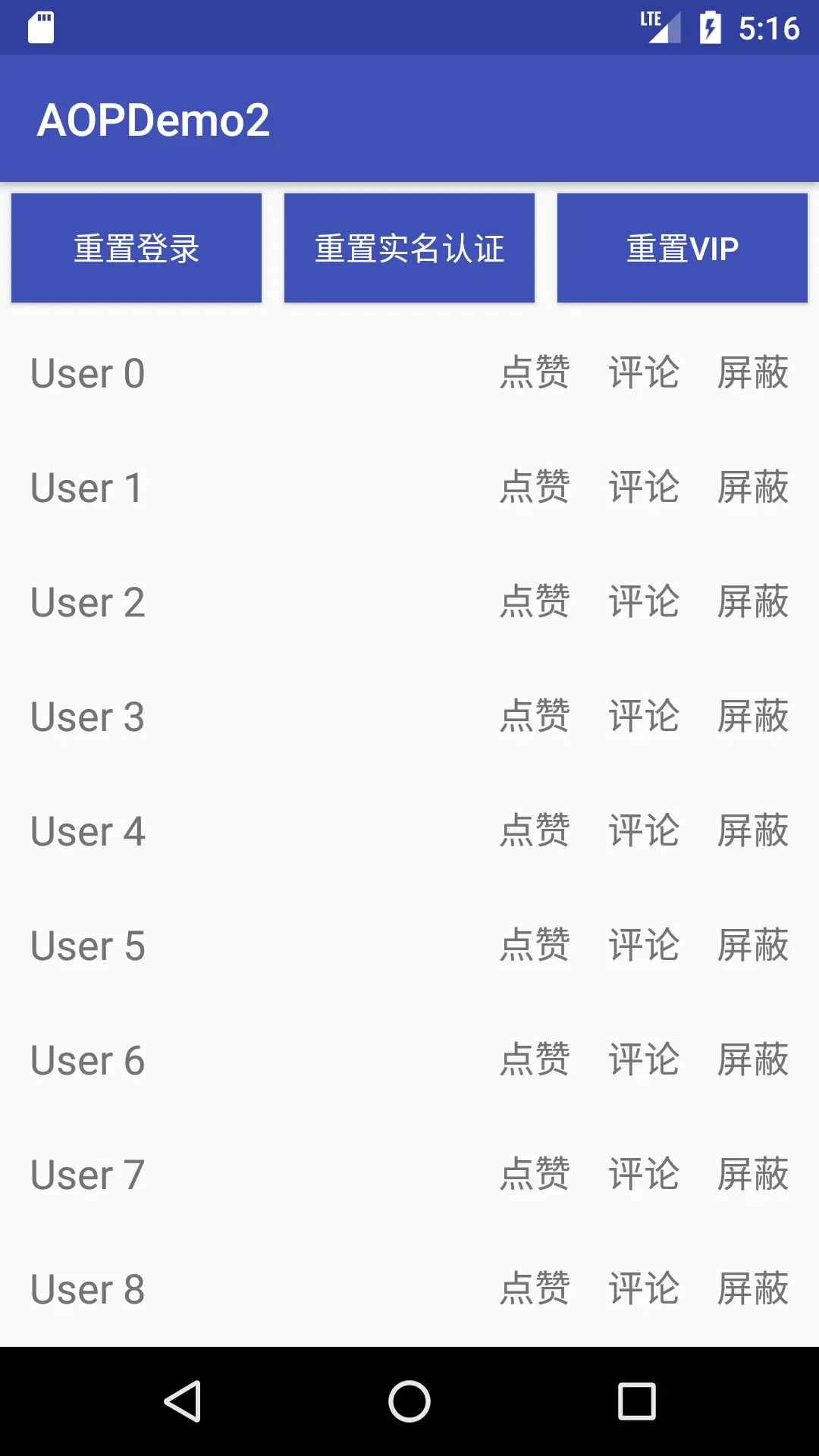Reset real-name verification with 重置实名认证

[x=409, y=248]
